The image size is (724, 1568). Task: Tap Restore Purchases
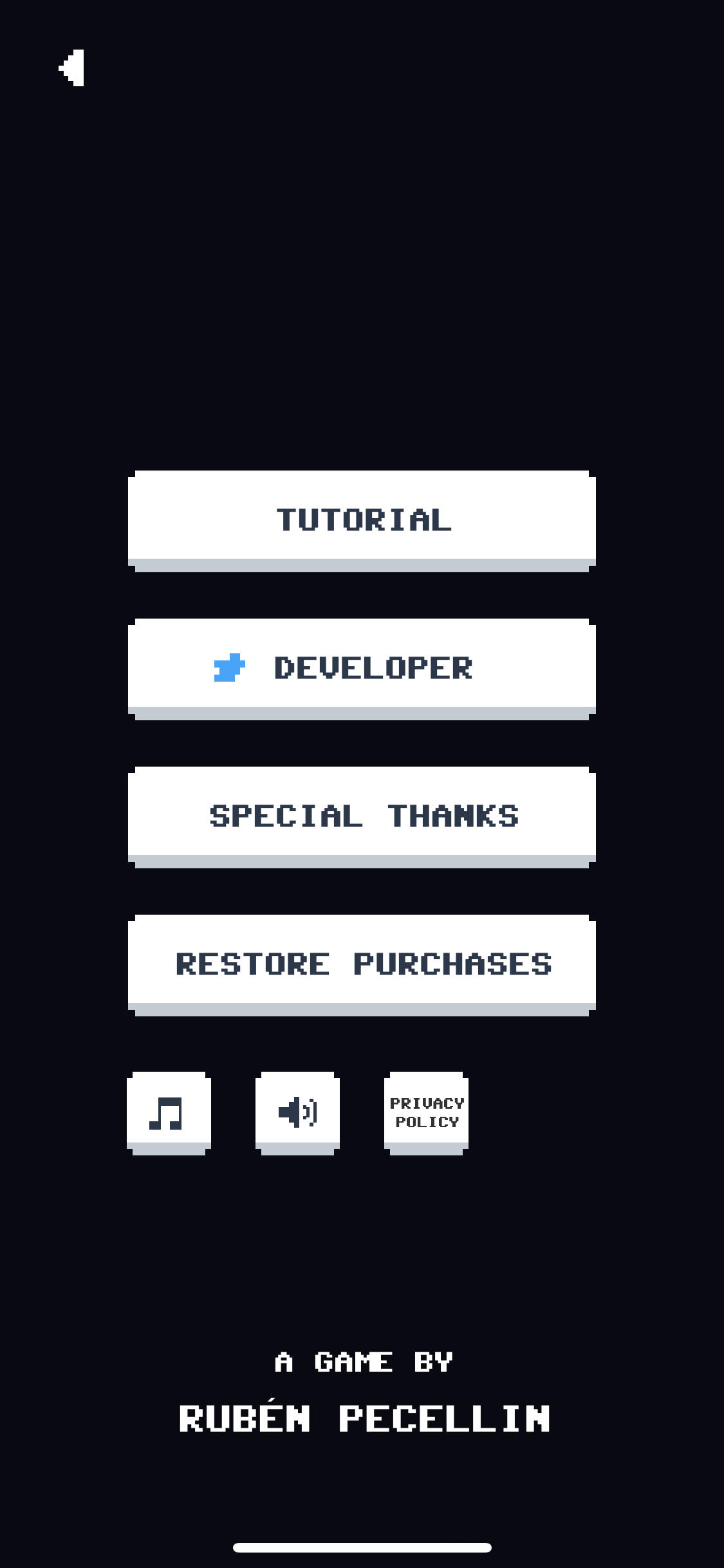click(362, 963)
